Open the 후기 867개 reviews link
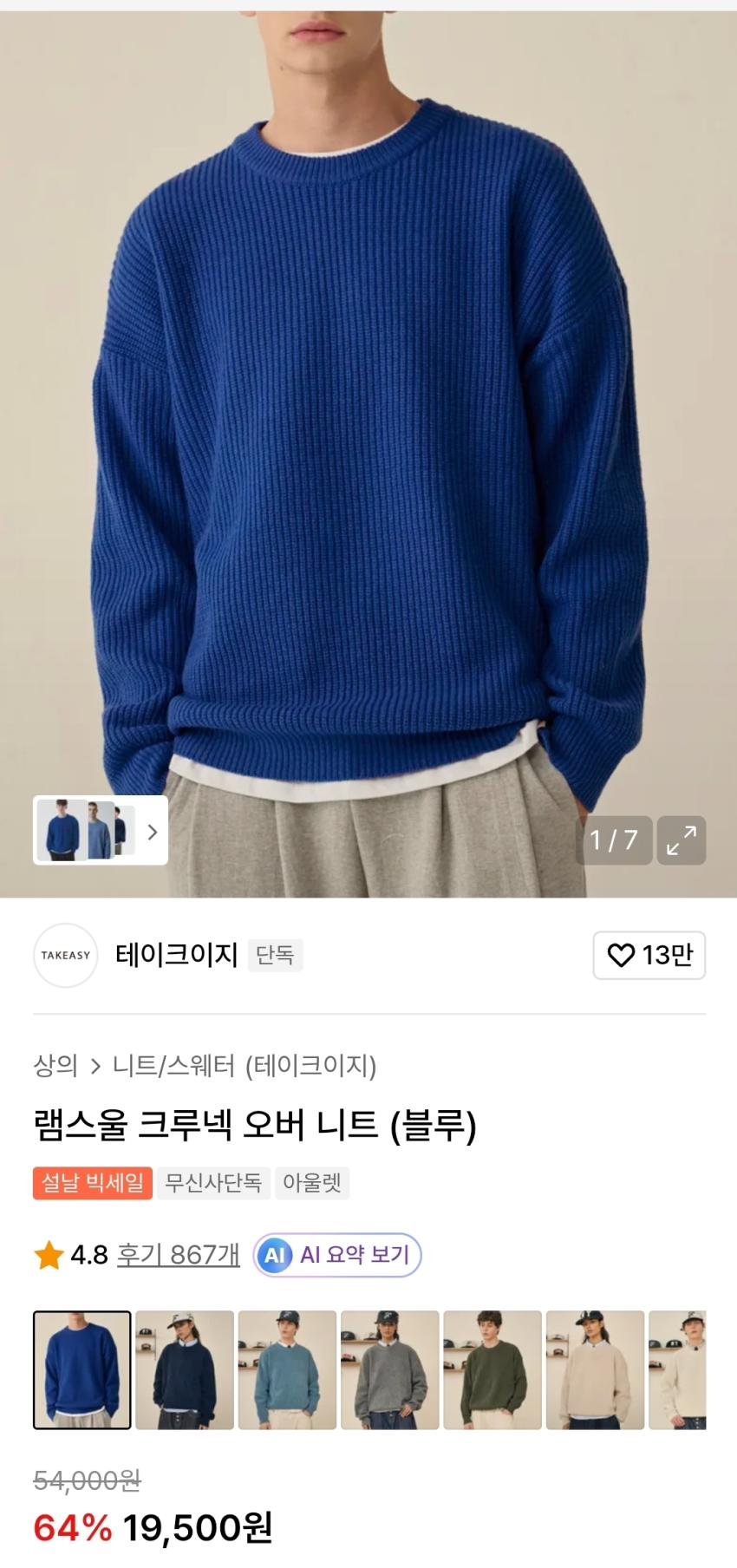This screenshot has width=737, height=1568. tap(178, 1255)
